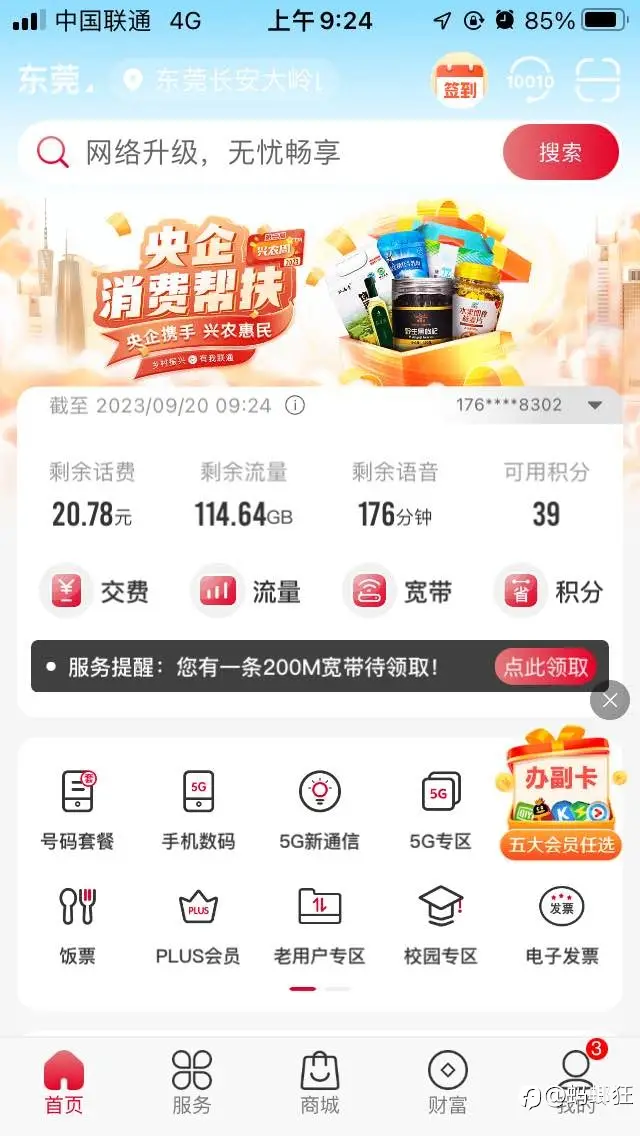Open 号码套餐 plans
The height and width of the screenshot is (1136, 640).
tap(78, 810)
